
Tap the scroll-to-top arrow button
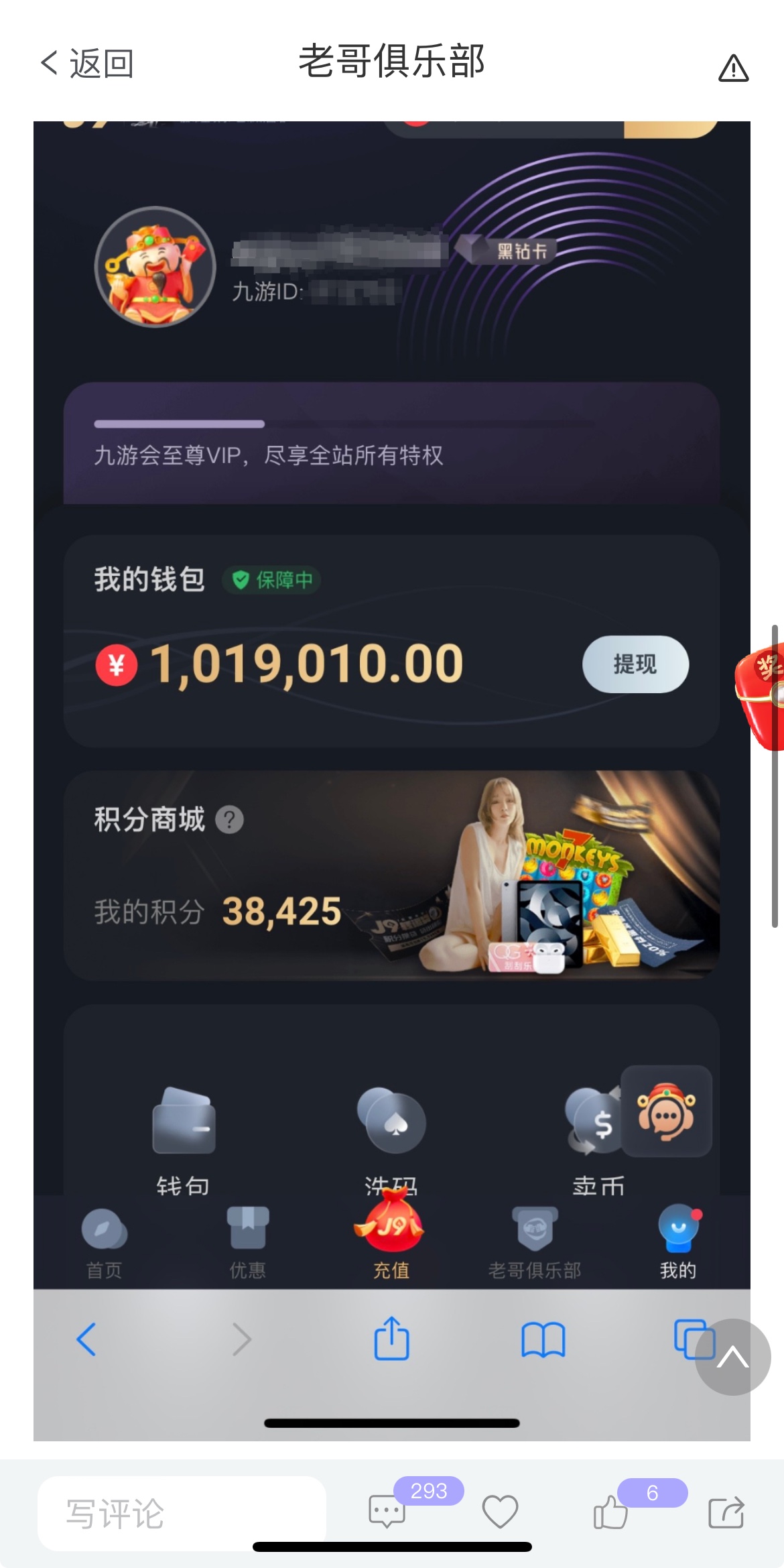(732, 1356)
